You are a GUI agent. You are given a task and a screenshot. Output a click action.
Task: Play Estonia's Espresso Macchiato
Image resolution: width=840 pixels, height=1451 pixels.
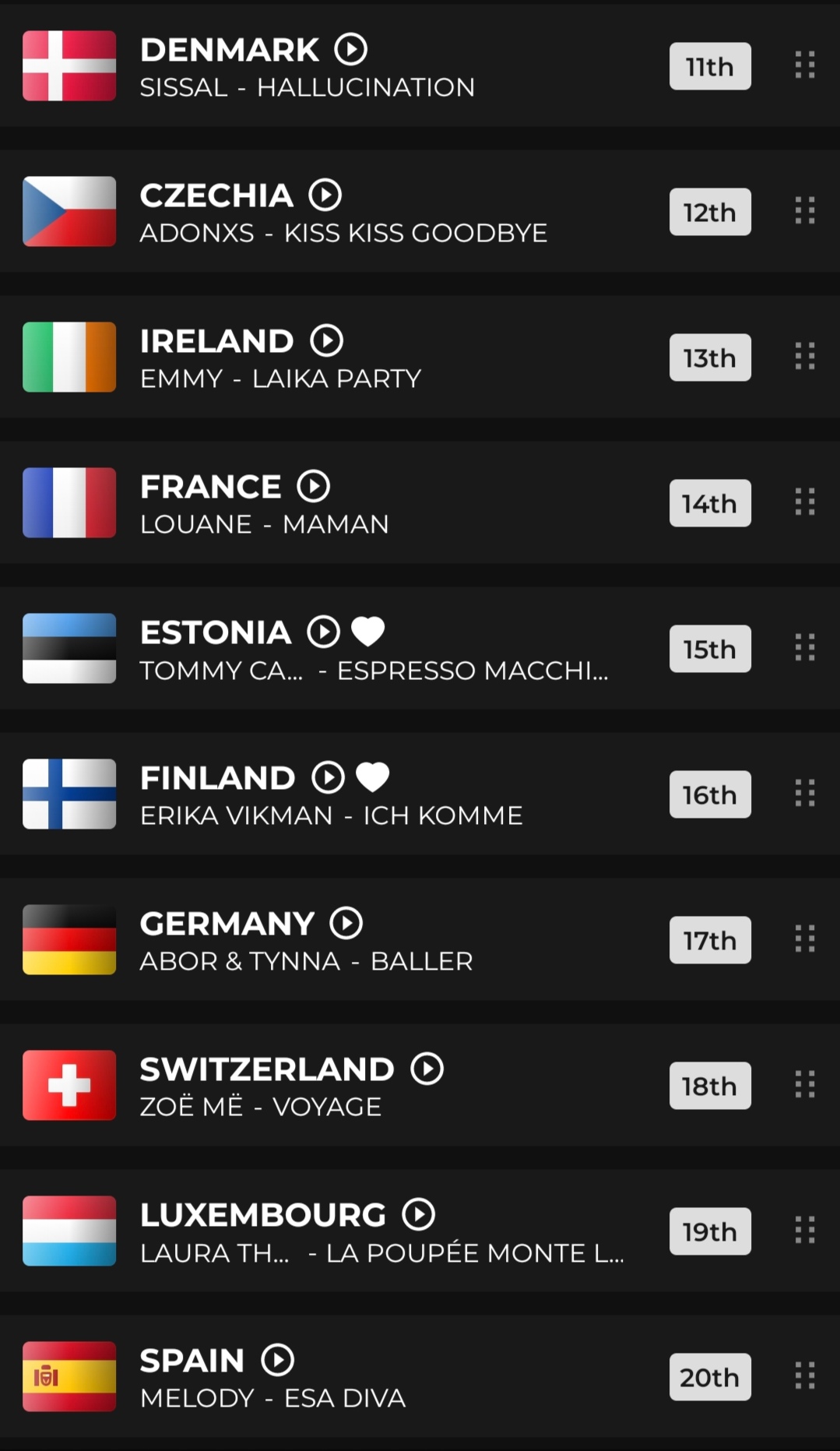[x=324, y=632]
